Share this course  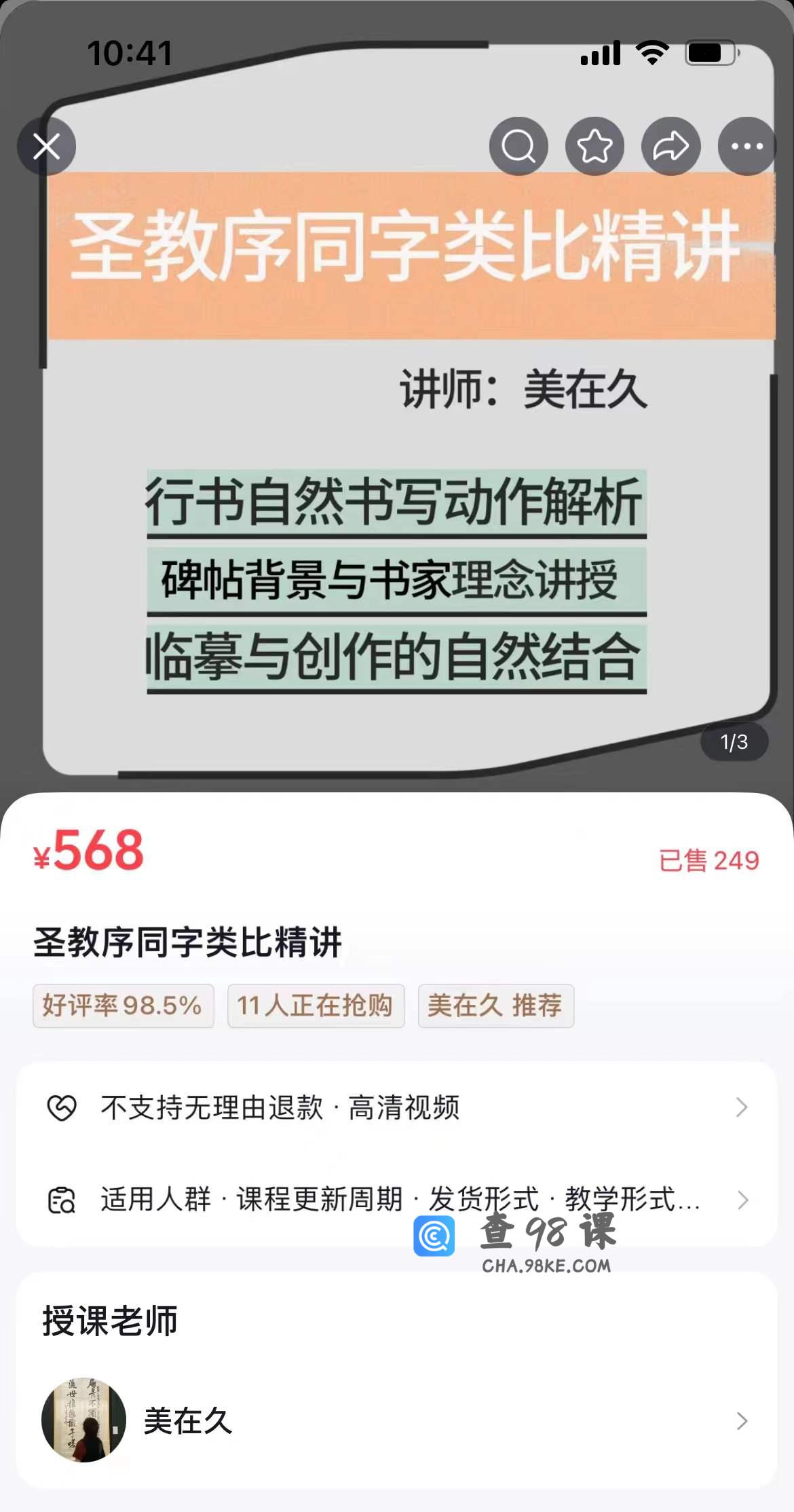(x=670, y=146)
